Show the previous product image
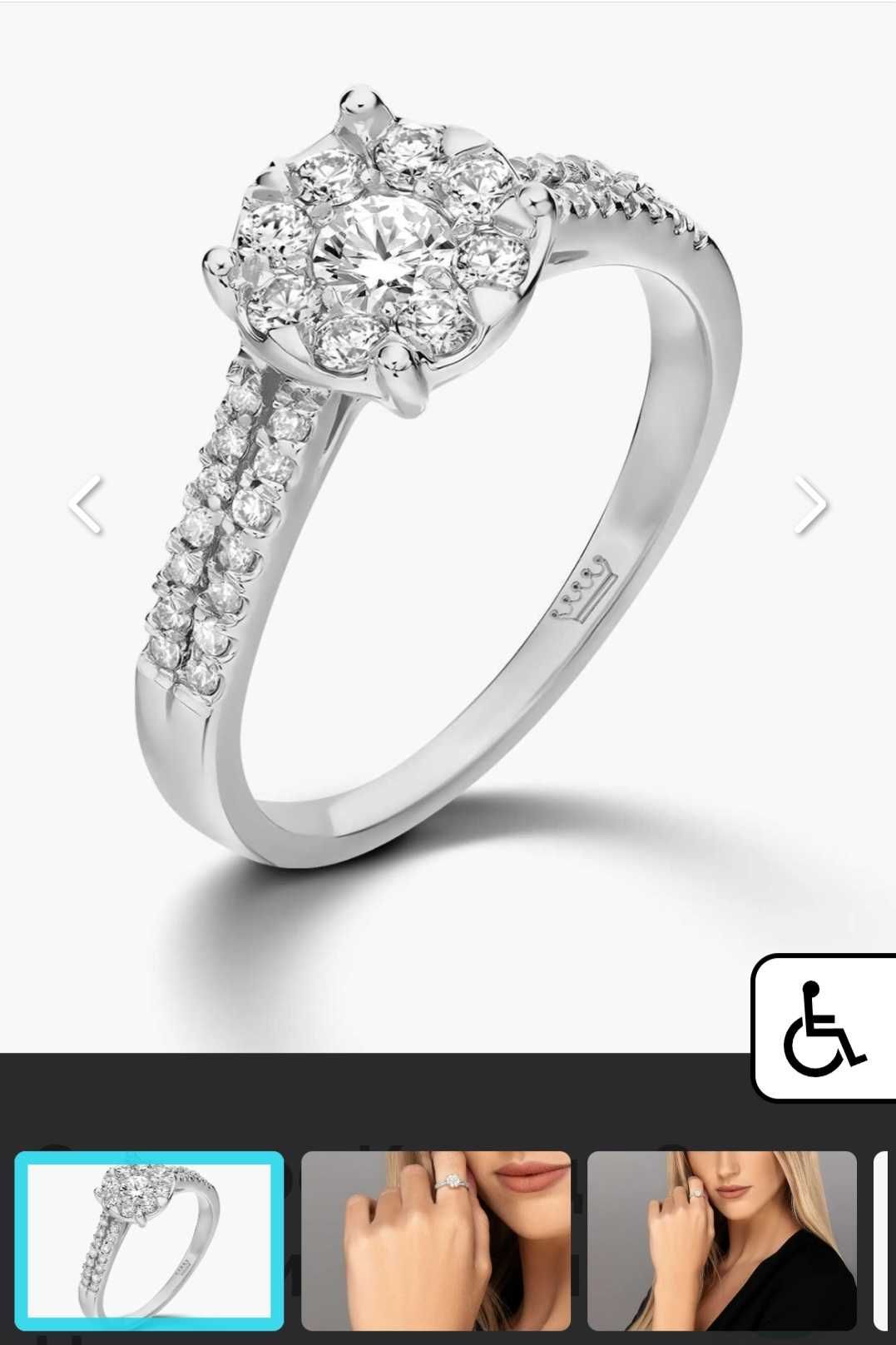 click(x=86, y=504)
